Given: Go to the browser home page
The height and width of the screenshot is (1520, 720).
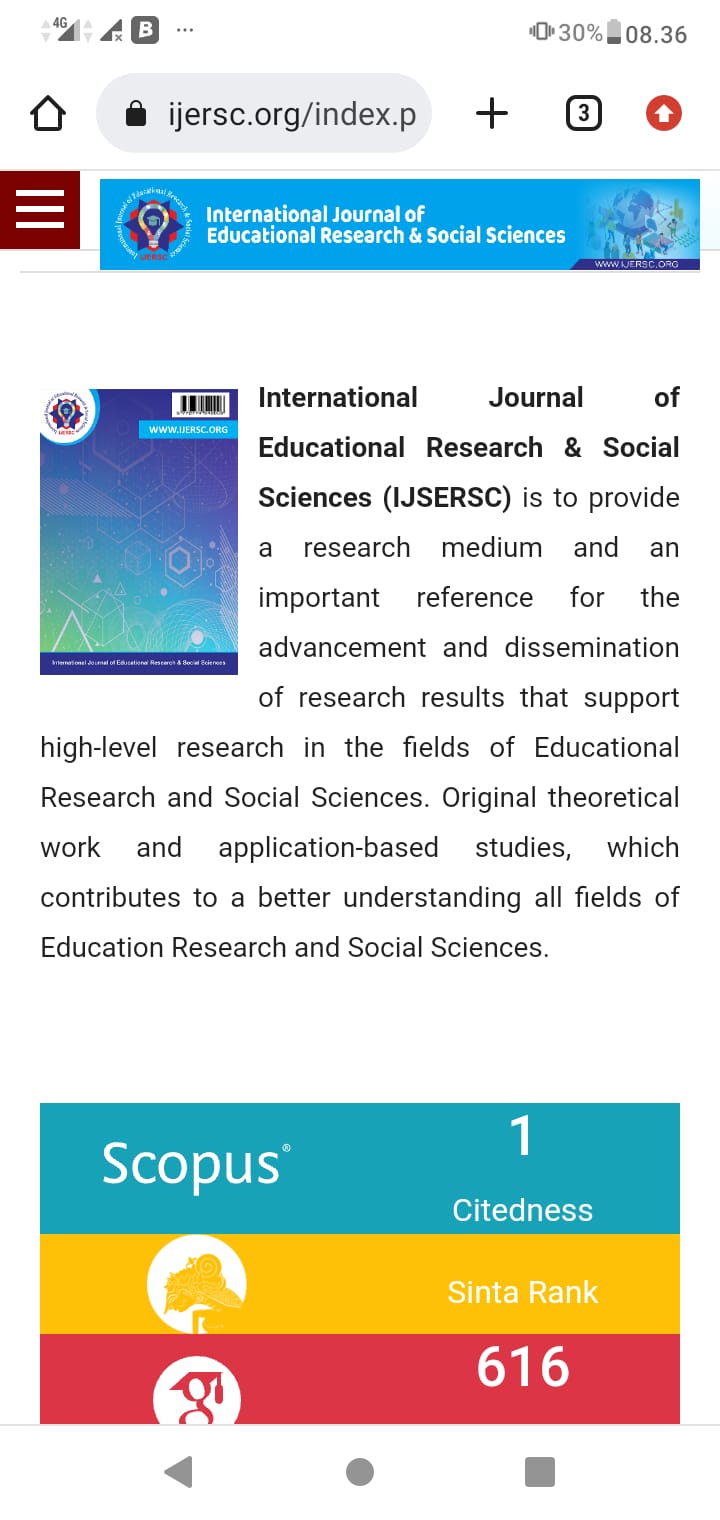Looking at the screenshot, I should click(x=49, y=114).
